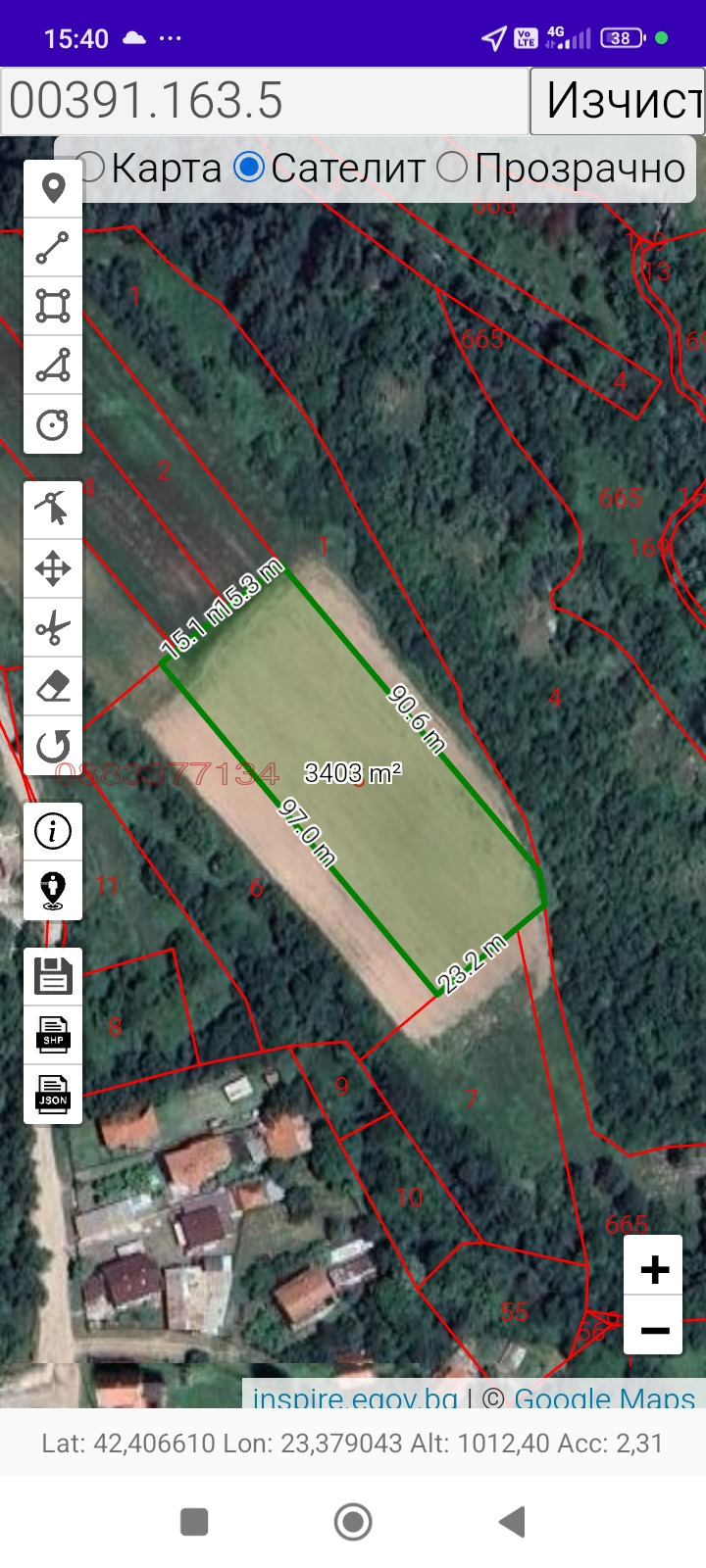Zoom in with the plus button
Screen dimensions: 706x1568
point(654,1270)
